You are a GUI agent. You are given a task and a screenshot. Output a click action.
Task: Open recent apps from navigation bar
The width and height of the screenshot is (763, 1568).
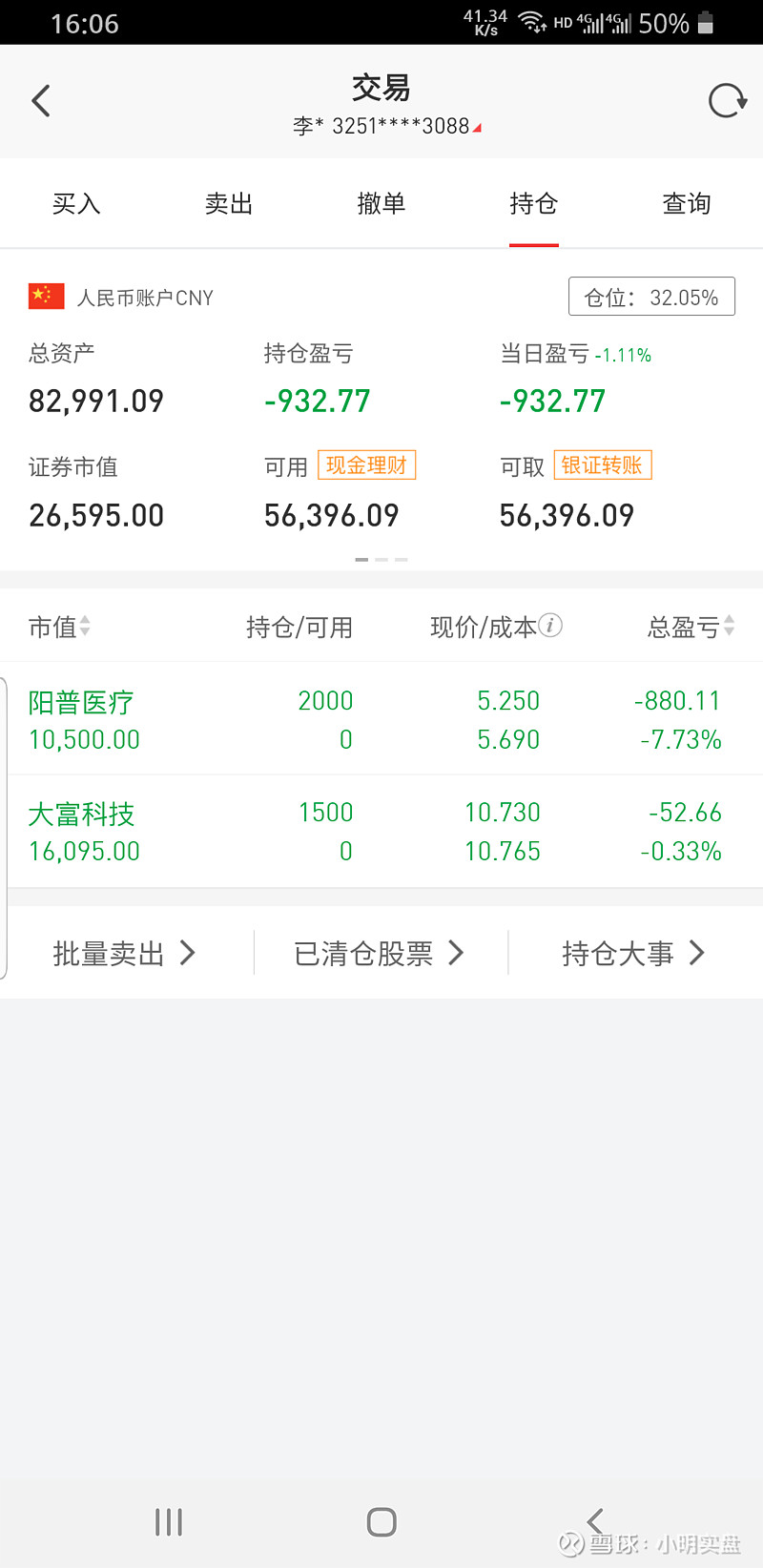169,1522
